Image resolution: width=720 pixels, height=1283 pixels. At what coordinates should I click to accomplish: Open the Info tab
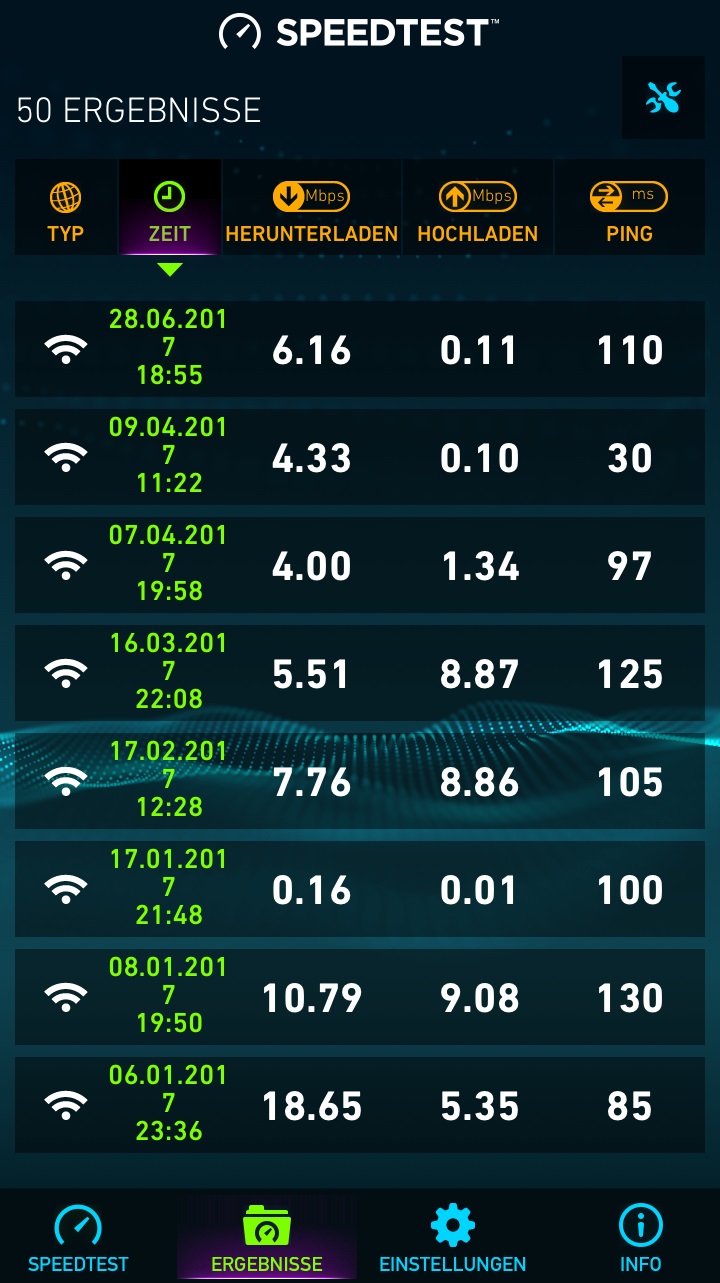640,1238
